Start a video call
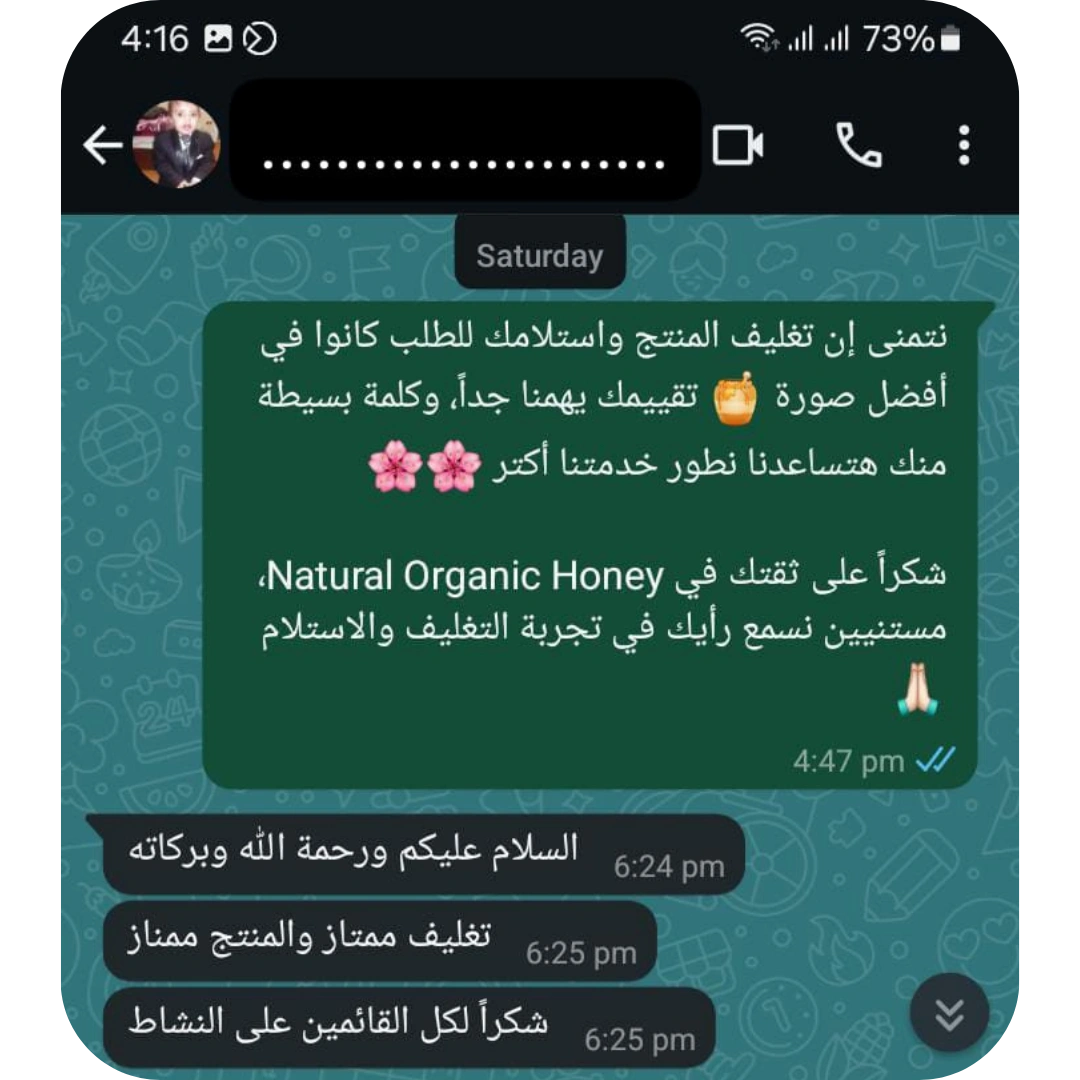The image size is (1080, 1080). 738,146
